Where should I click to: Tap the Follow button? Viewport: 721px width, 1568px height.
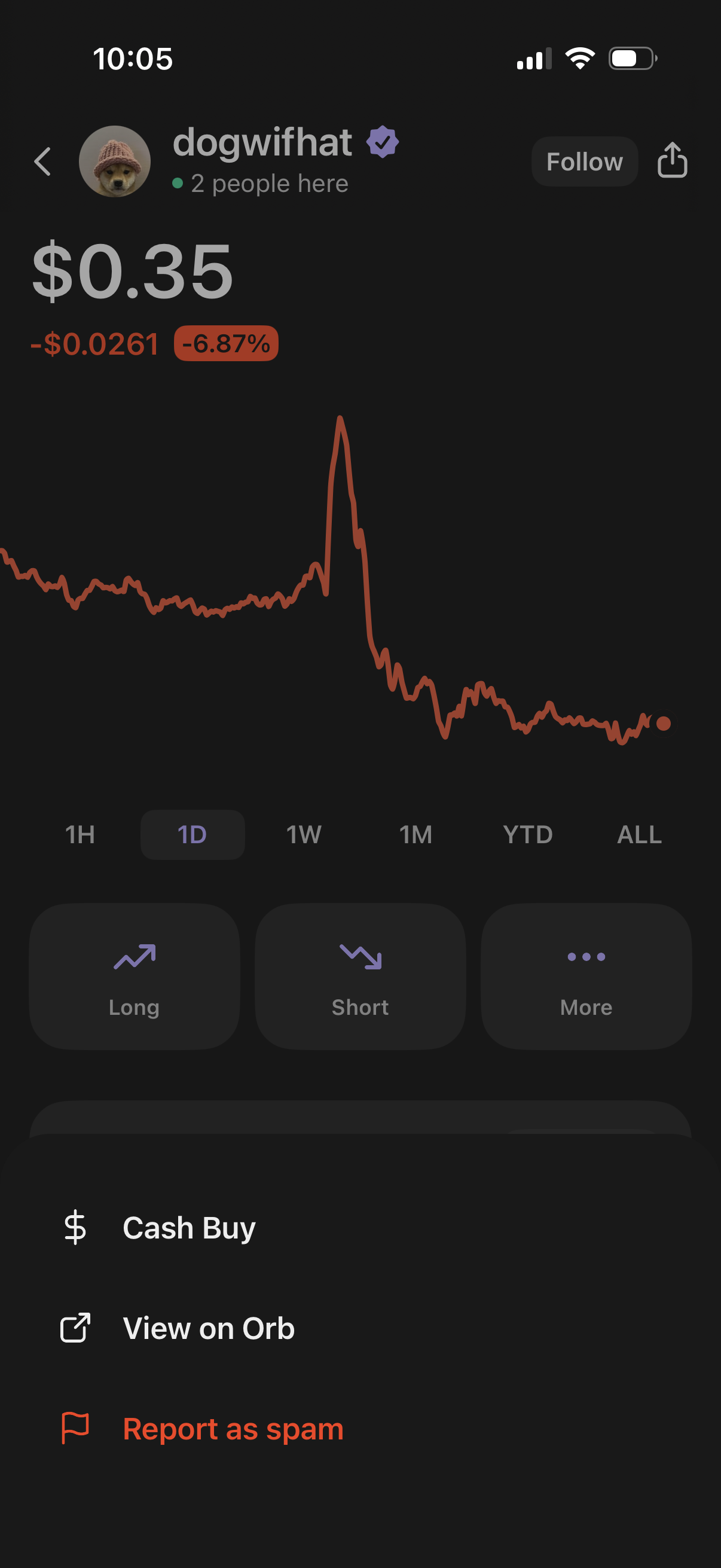583,161
